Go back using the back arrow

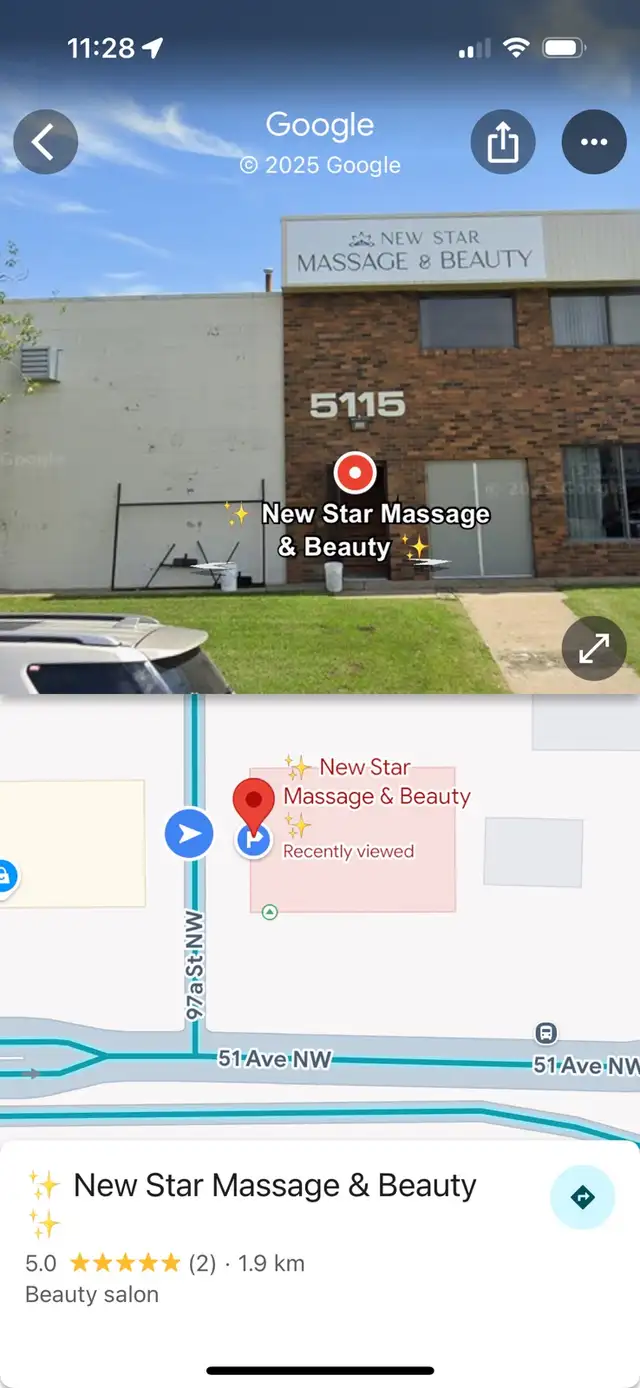(x=45, y=142)
